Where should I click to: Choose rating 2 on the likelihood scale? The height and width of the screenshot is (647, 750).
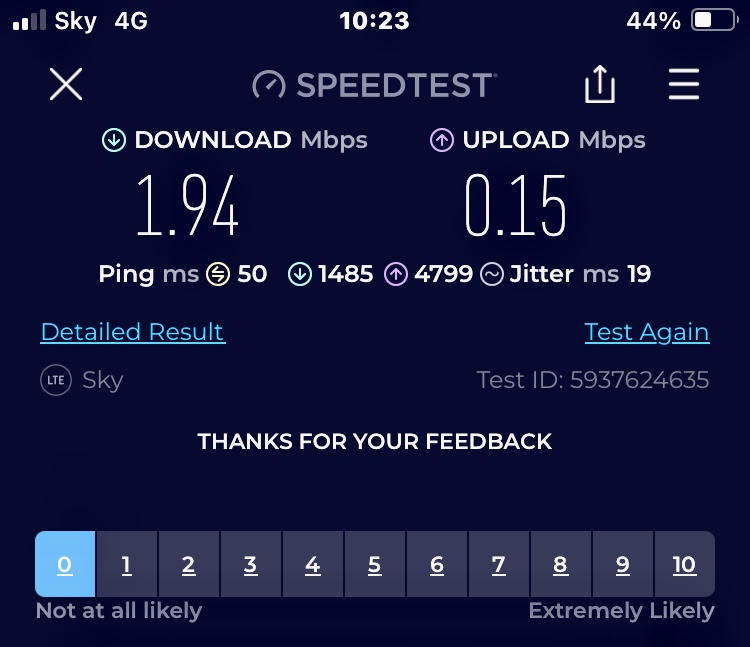pos(189,565)
